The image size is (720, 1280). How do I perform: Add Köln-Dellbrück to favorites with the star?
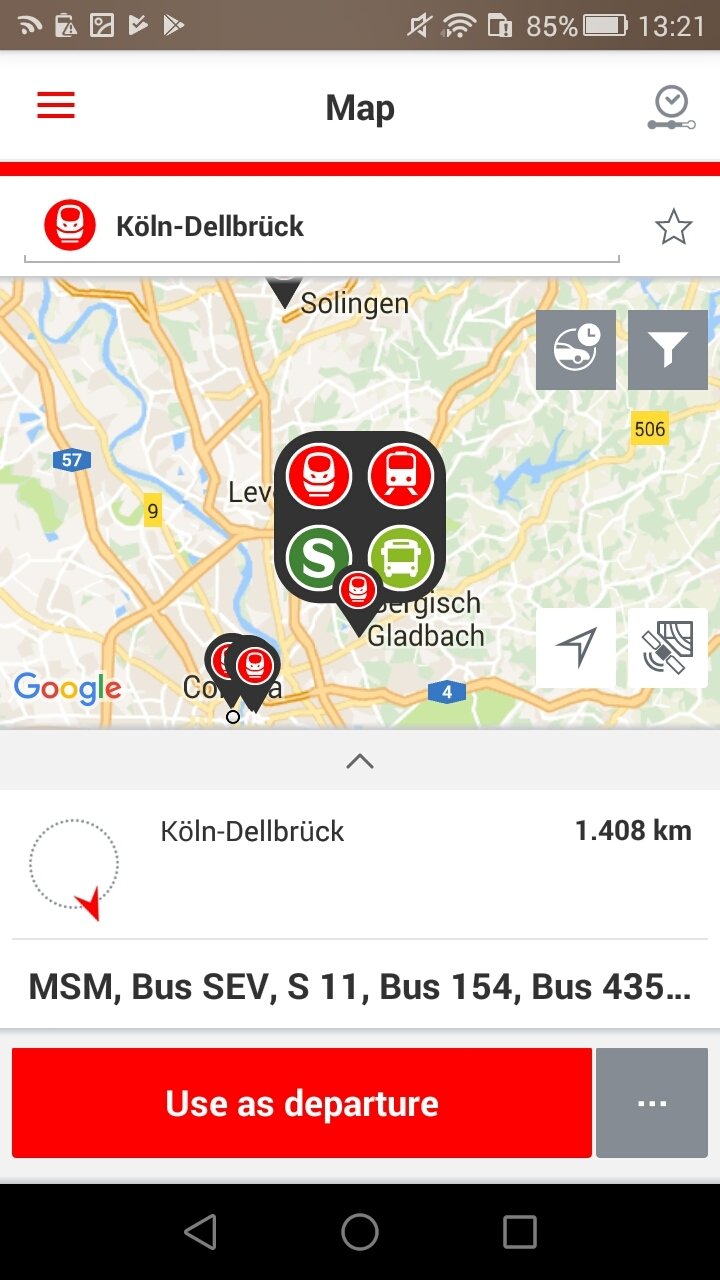coord(673,227)
